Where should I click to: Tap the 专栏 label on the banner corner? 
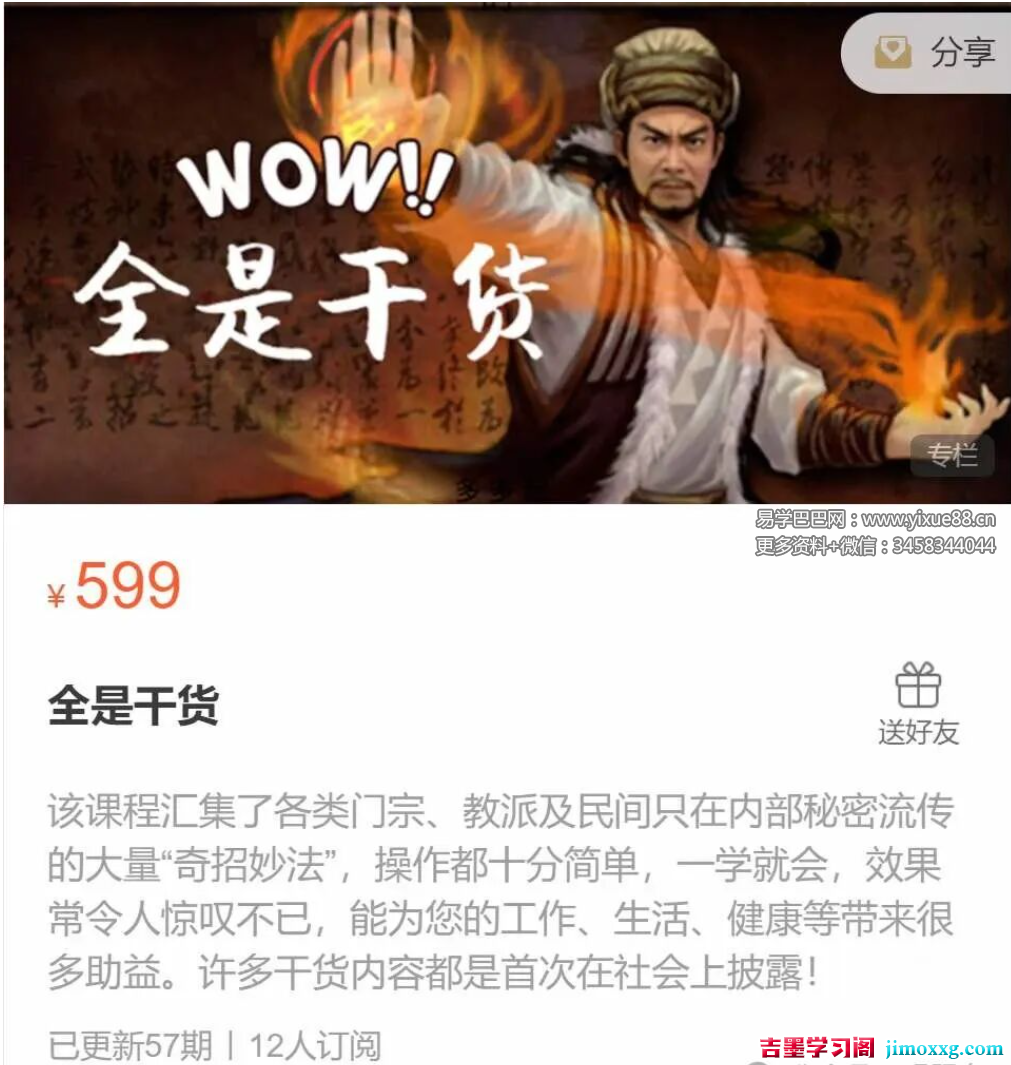(x=951, y=456)
